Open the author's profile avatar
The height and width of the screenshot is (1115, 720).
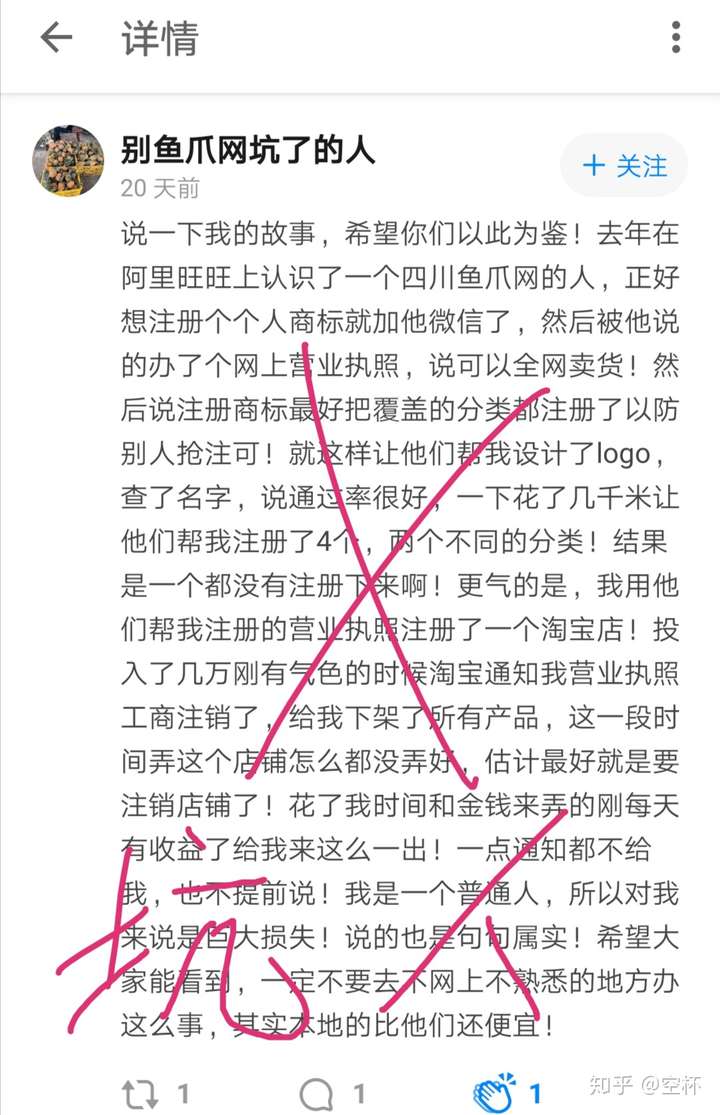click(x=68, y=161)
